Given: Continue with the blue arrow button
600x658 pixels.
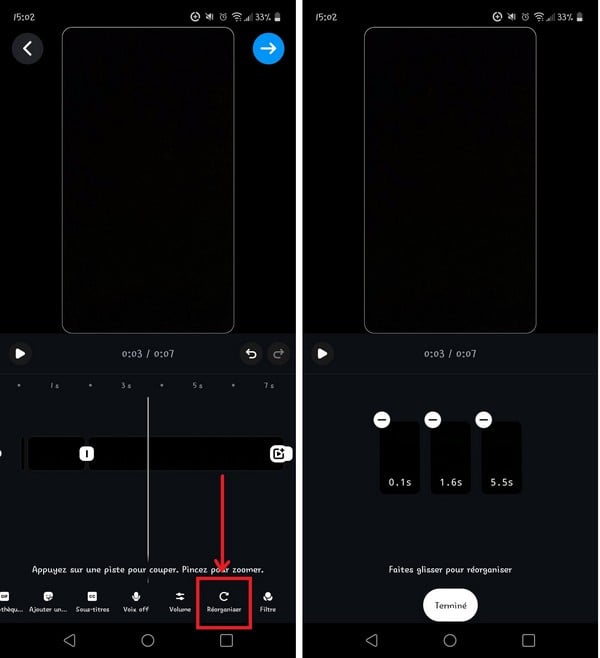Looking at the screenshot, I should (268, 48).
